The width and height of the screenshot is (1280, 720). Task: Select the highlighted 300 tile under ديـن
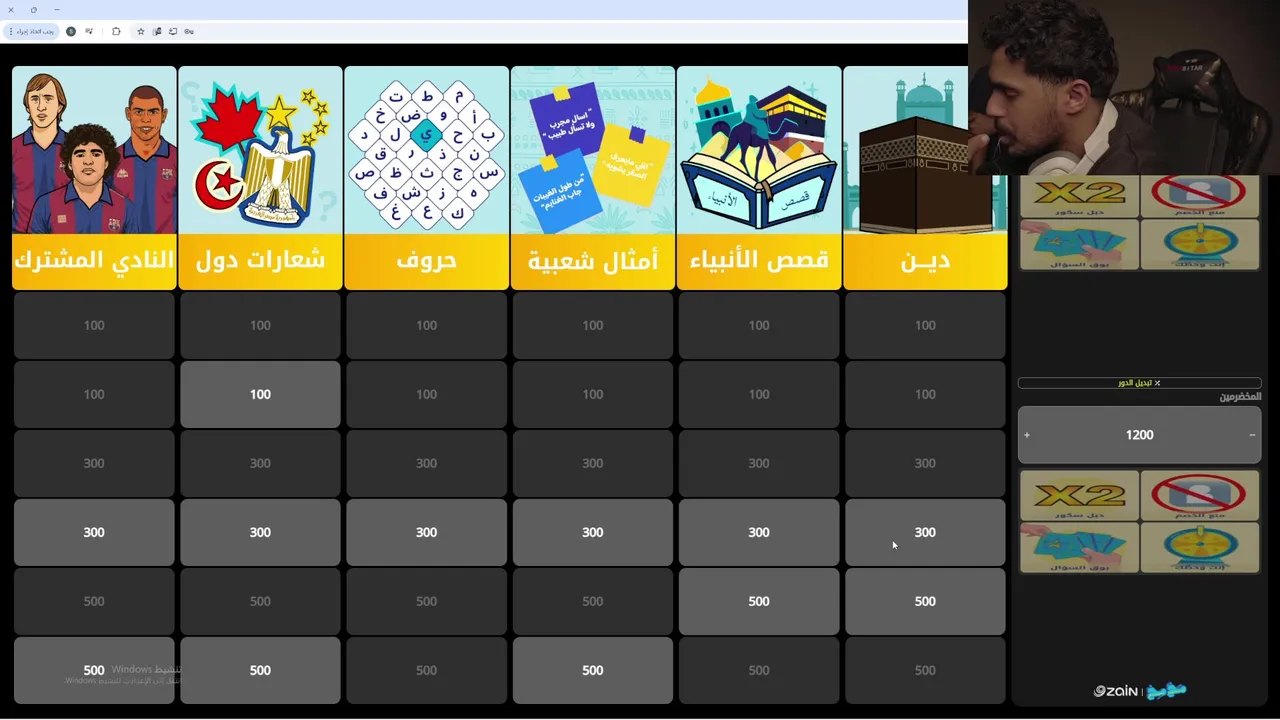(925, 532)
